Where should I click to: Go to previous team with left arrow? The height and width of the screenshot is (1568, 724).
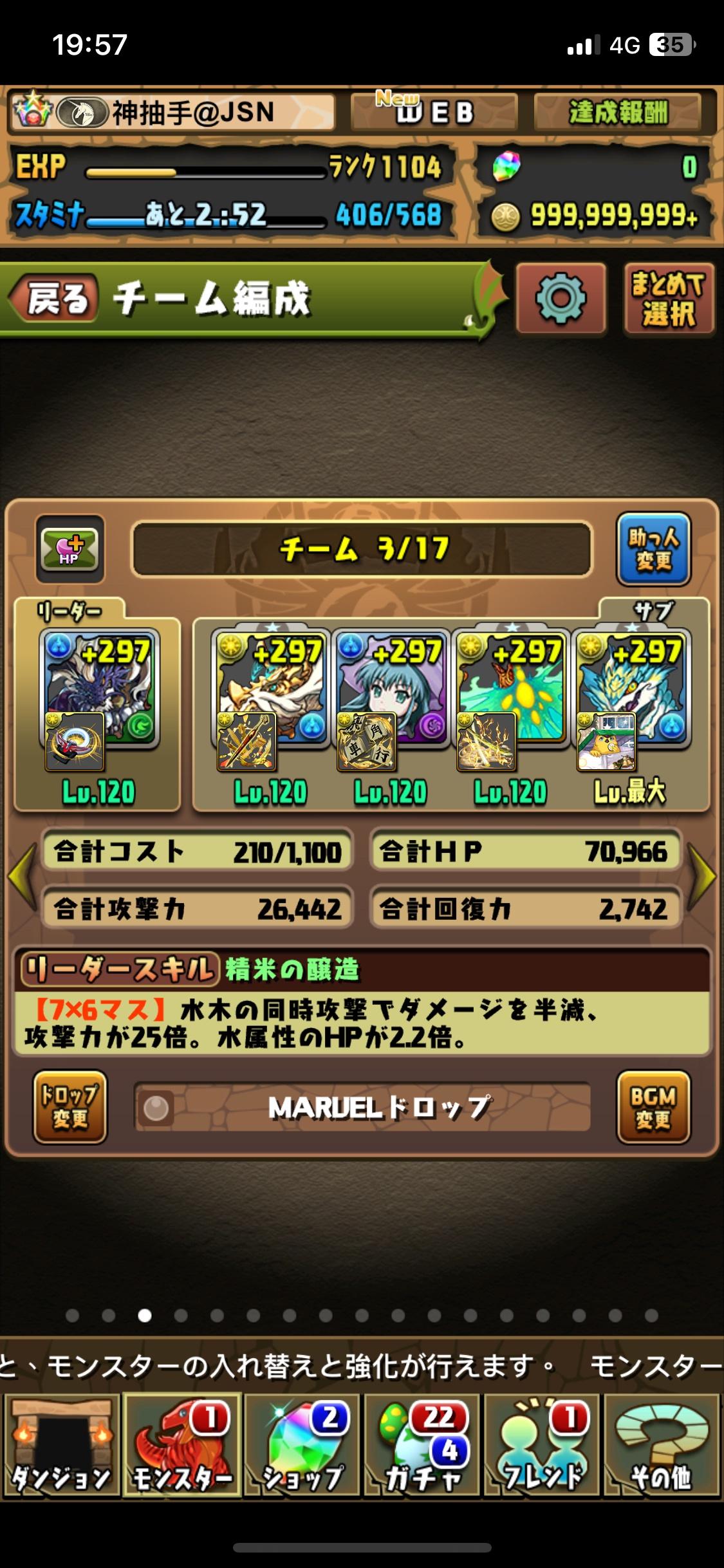(x=22, y=877)
